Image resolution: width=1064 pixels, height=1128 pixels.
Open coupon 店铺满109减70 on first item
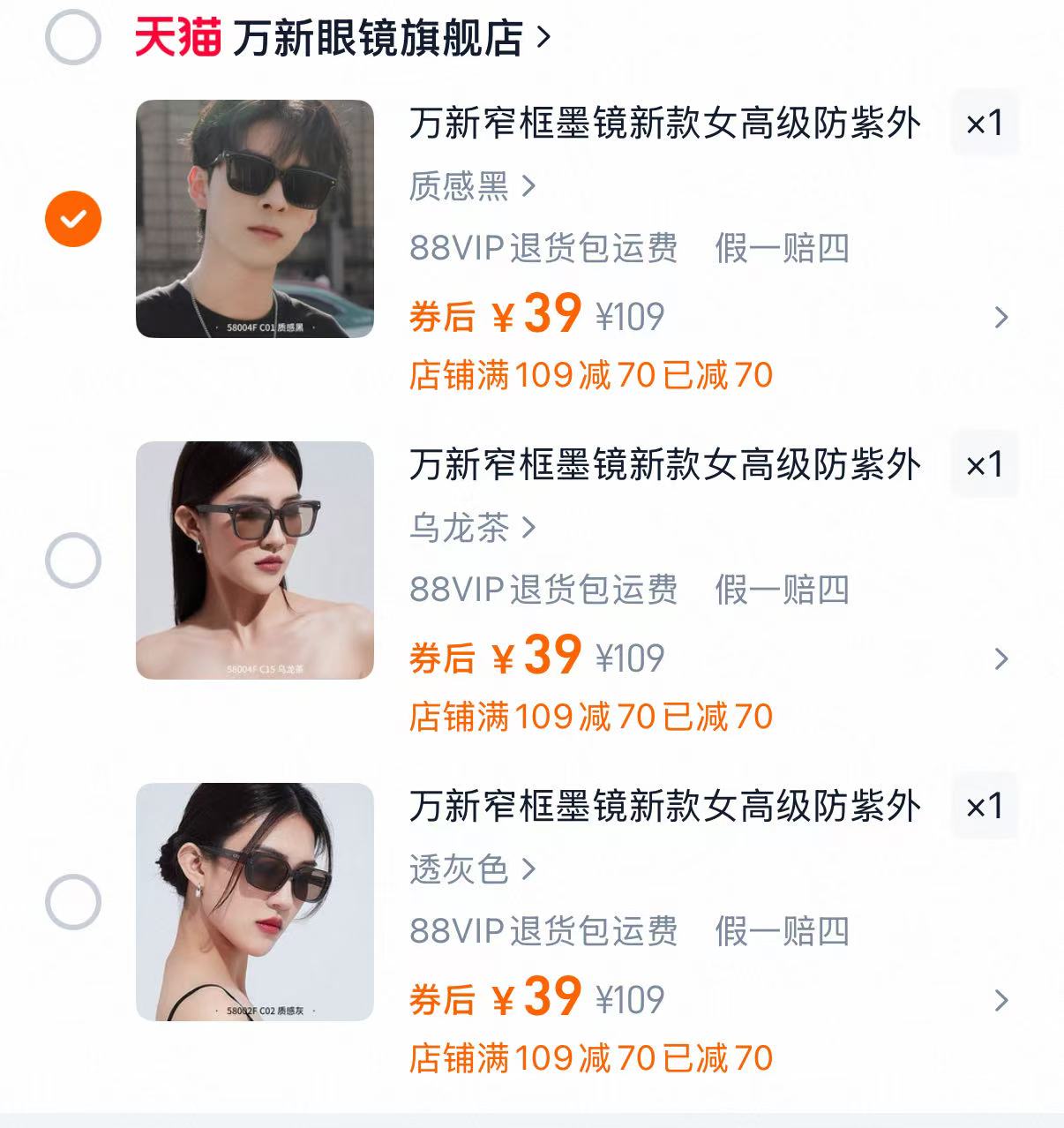click(591, 375)
